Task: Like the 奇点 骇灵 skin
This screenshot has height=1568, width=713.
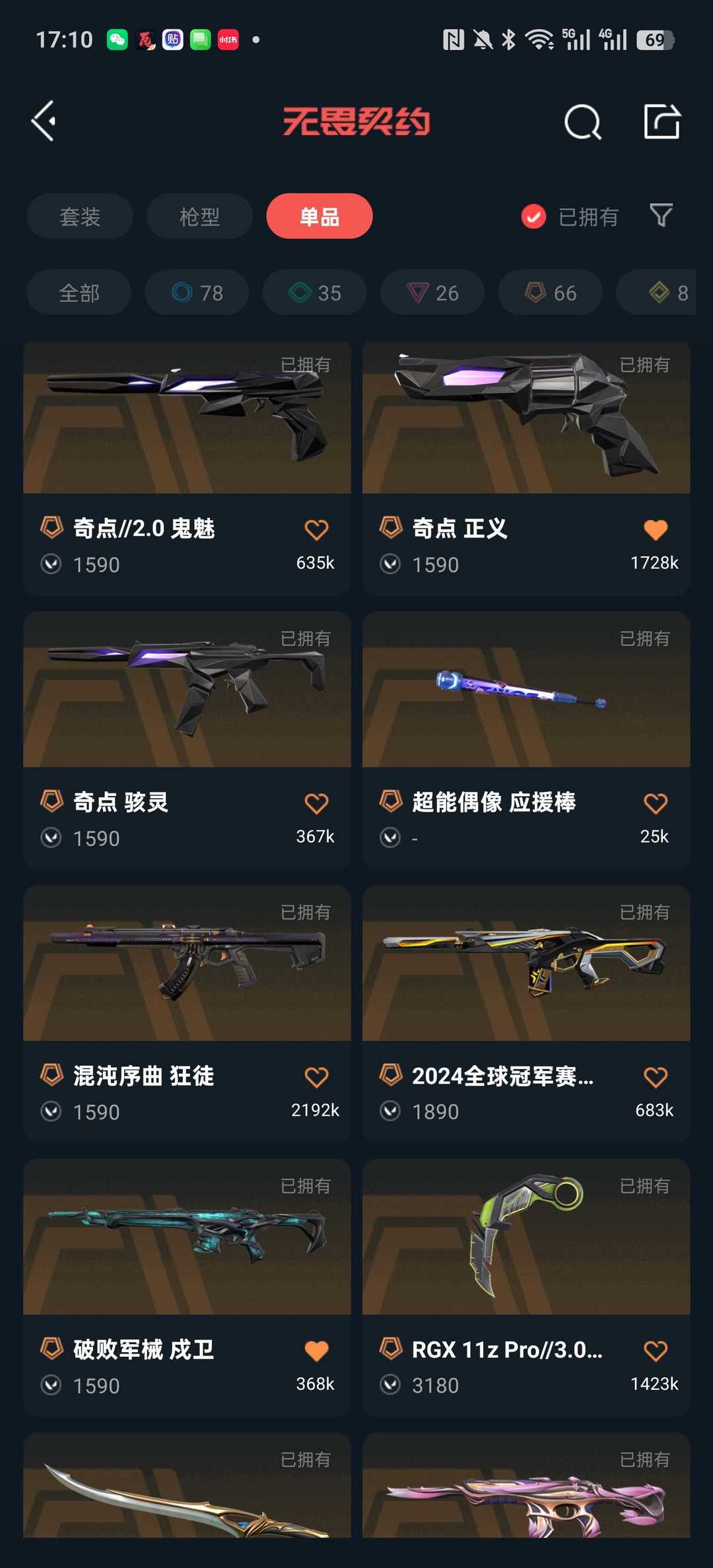Action: 316,803
